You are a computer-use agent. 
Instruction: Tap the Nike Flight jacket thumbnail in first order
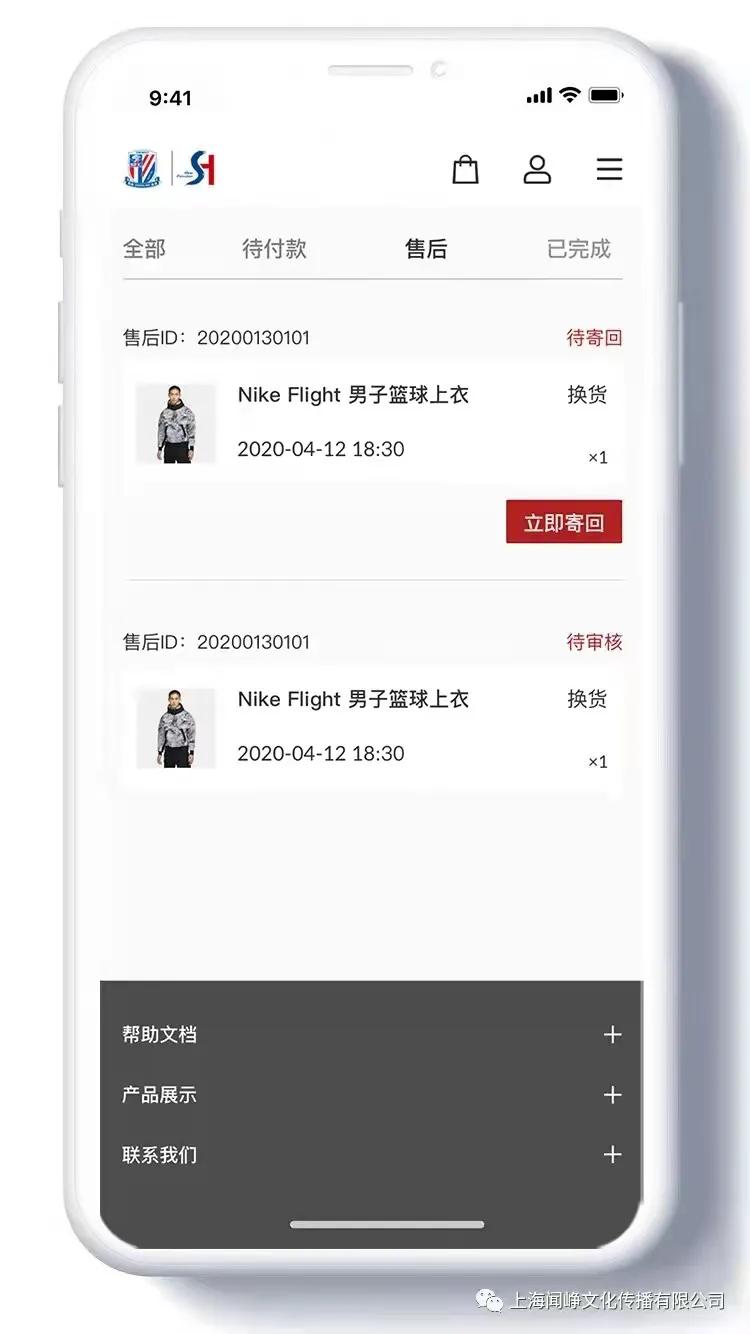[x=175, y=423]
